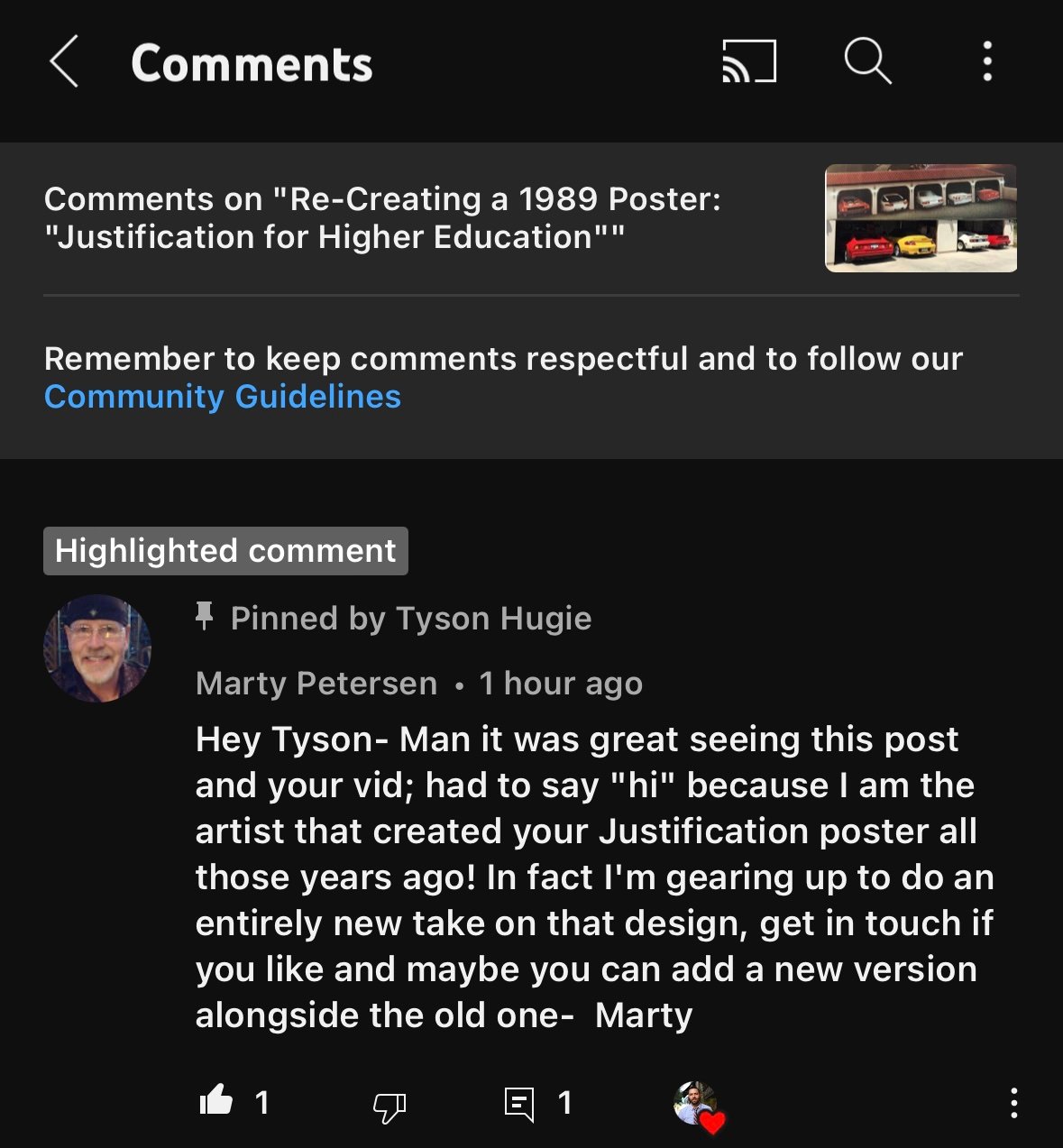
Task: Open Marty Petersen's channel name
Action: click(x=316, y=684)
